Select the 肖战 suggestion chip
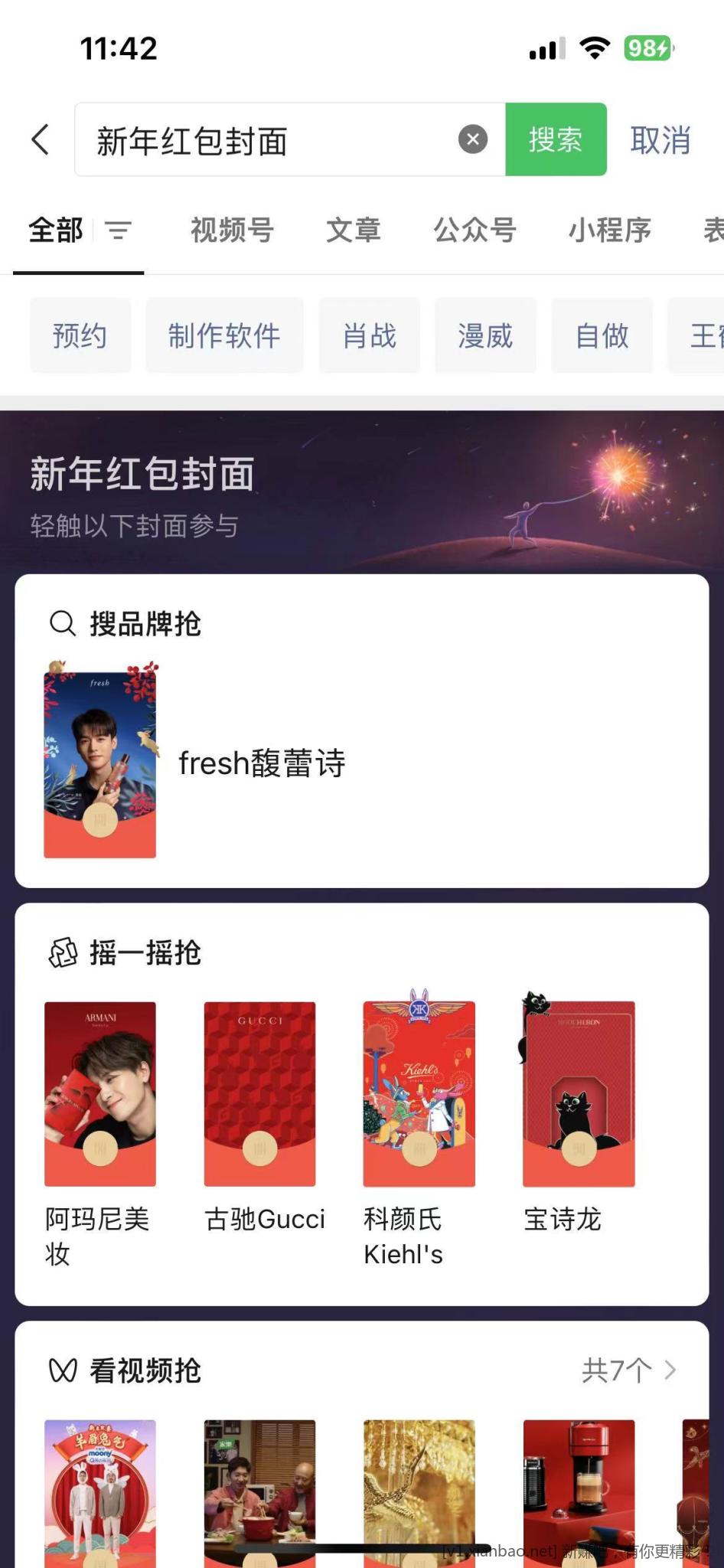 [369, 335]
